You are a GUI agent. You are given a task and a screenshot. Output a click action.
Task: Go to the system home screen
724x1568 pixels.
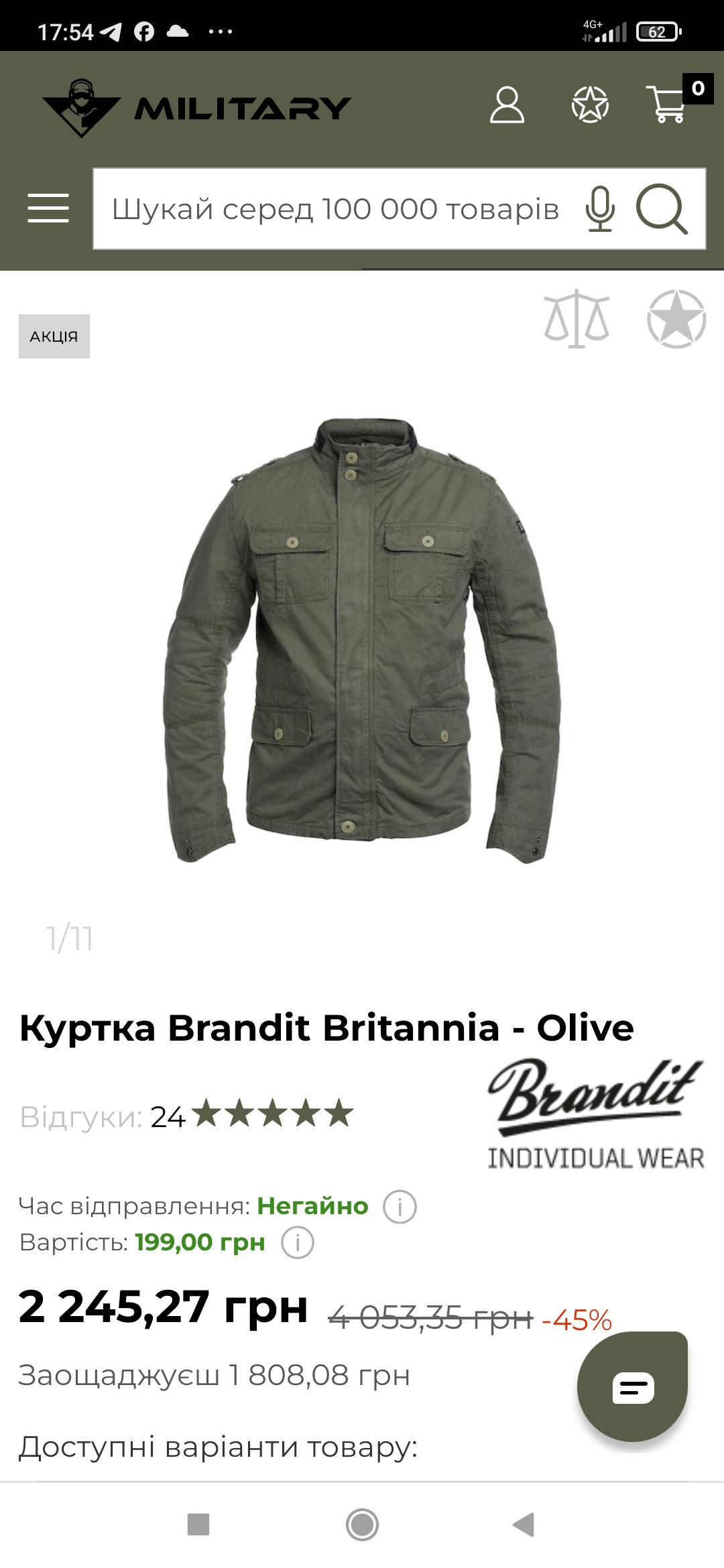pos(362,1524)
